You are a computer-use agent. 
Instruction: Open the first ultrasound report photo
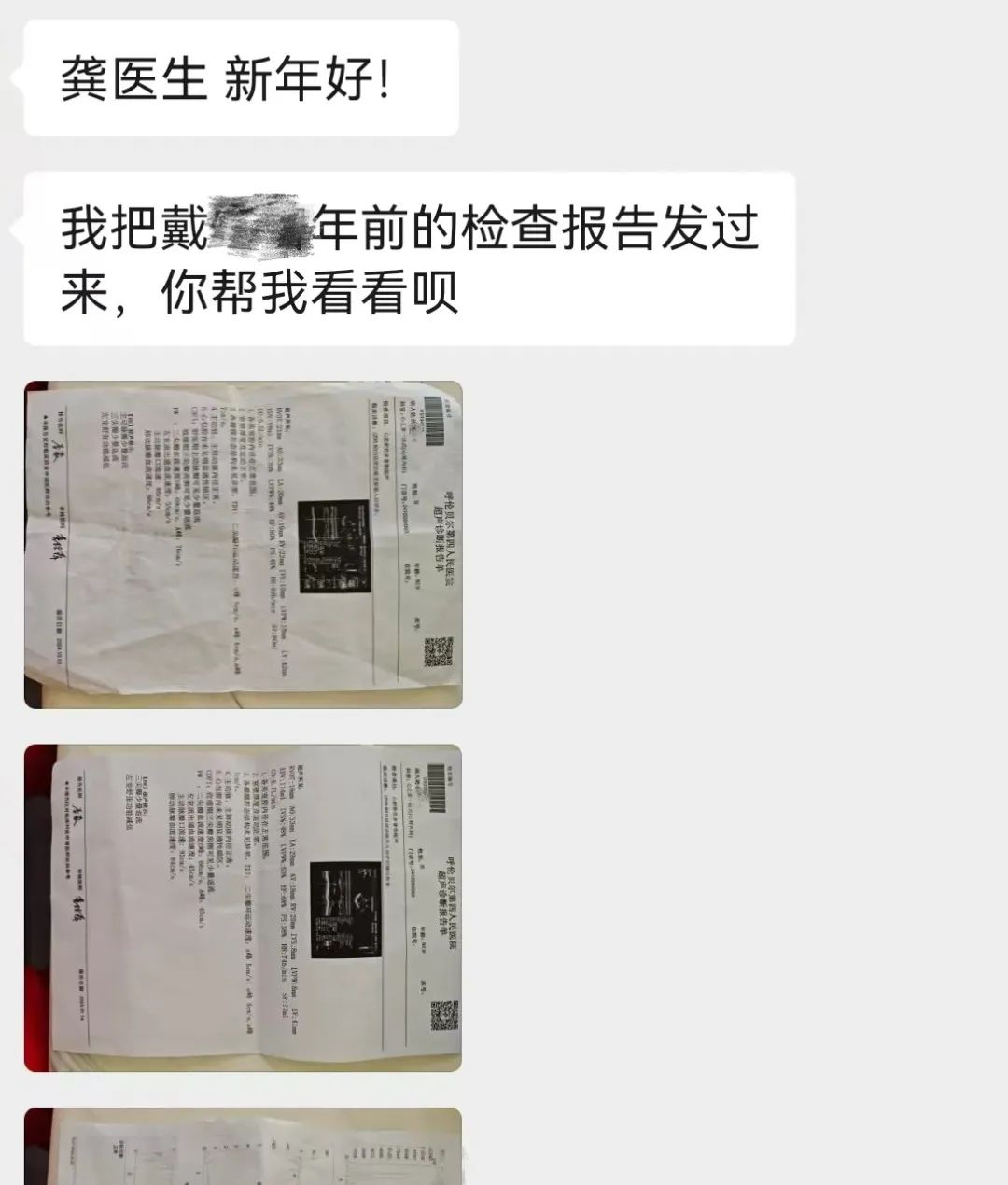point(243,545)
